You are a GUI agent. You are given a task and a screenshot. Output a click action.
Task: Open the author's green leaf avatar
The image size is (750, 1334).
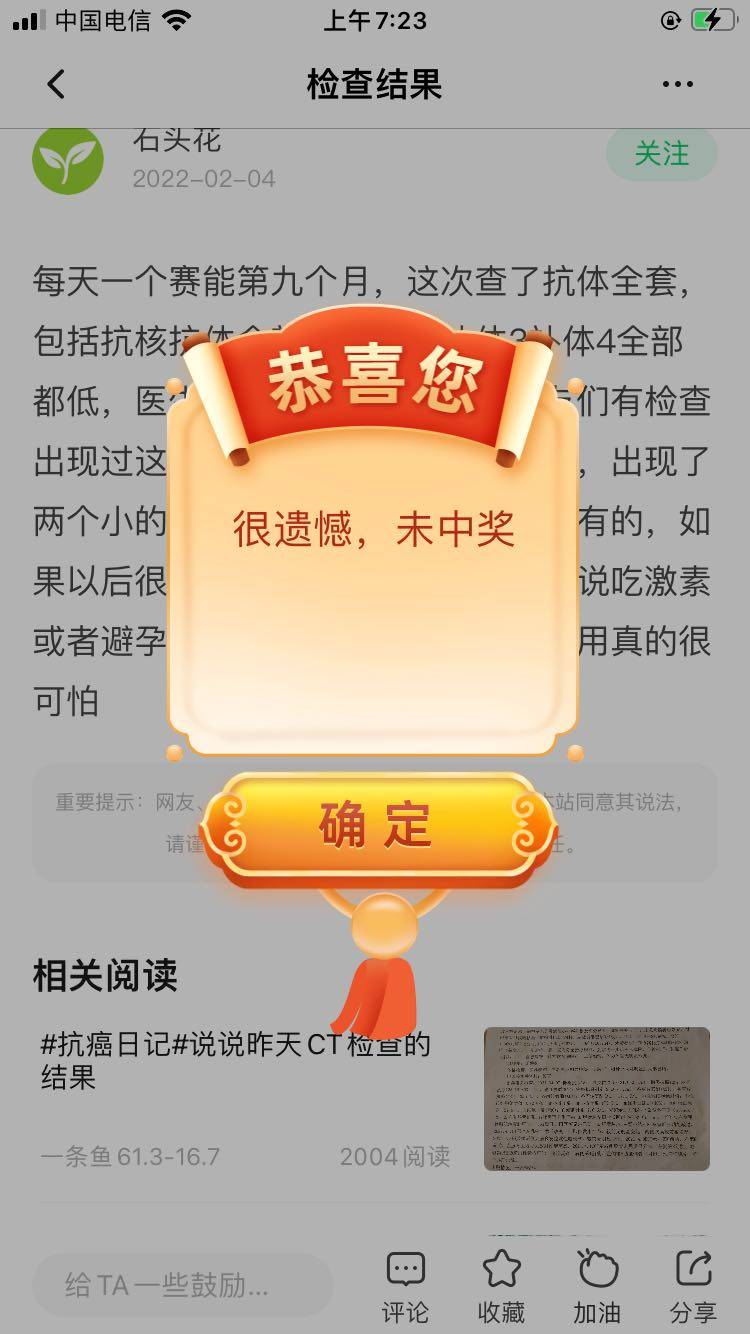click(68, 158)
